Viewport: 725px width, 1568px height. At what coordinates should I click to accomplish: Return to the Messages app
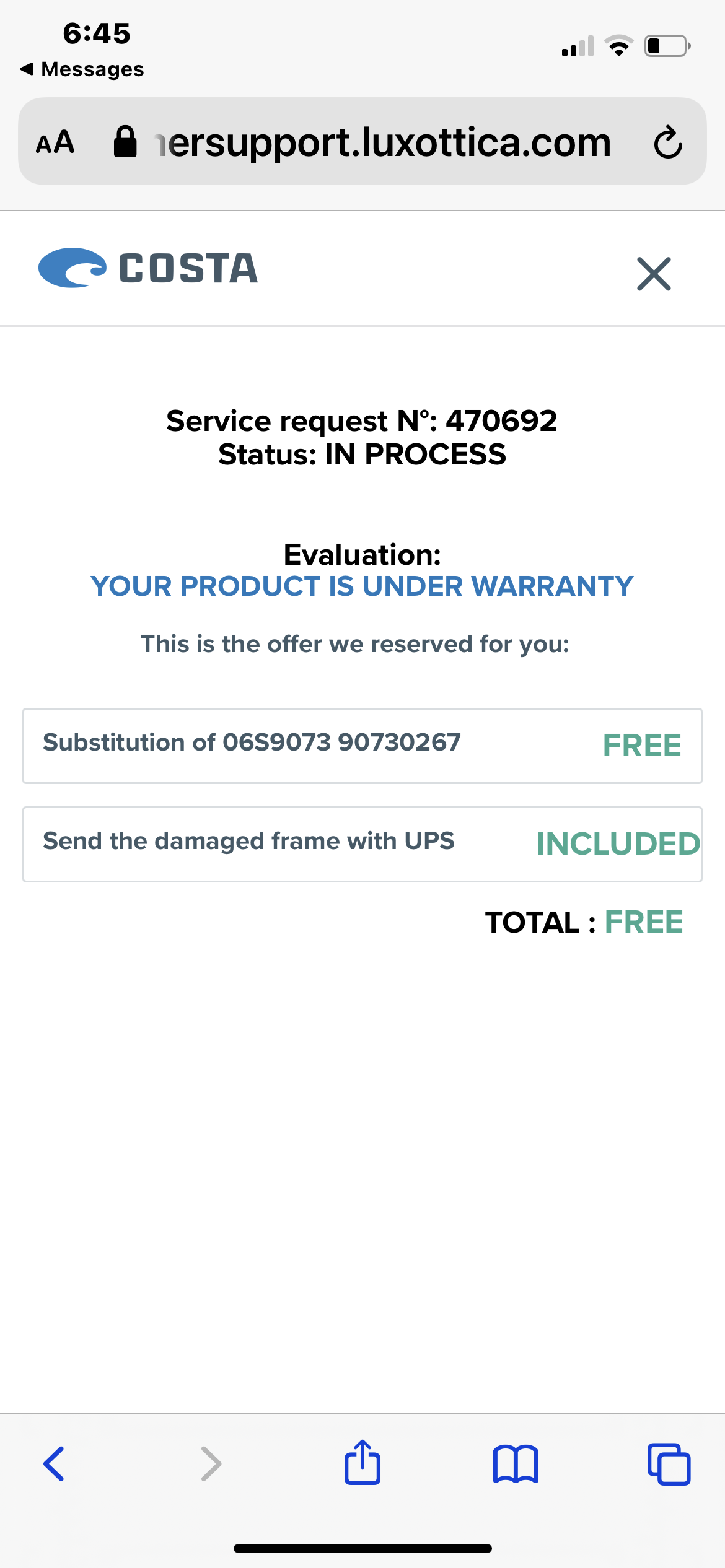coord(82,69)
